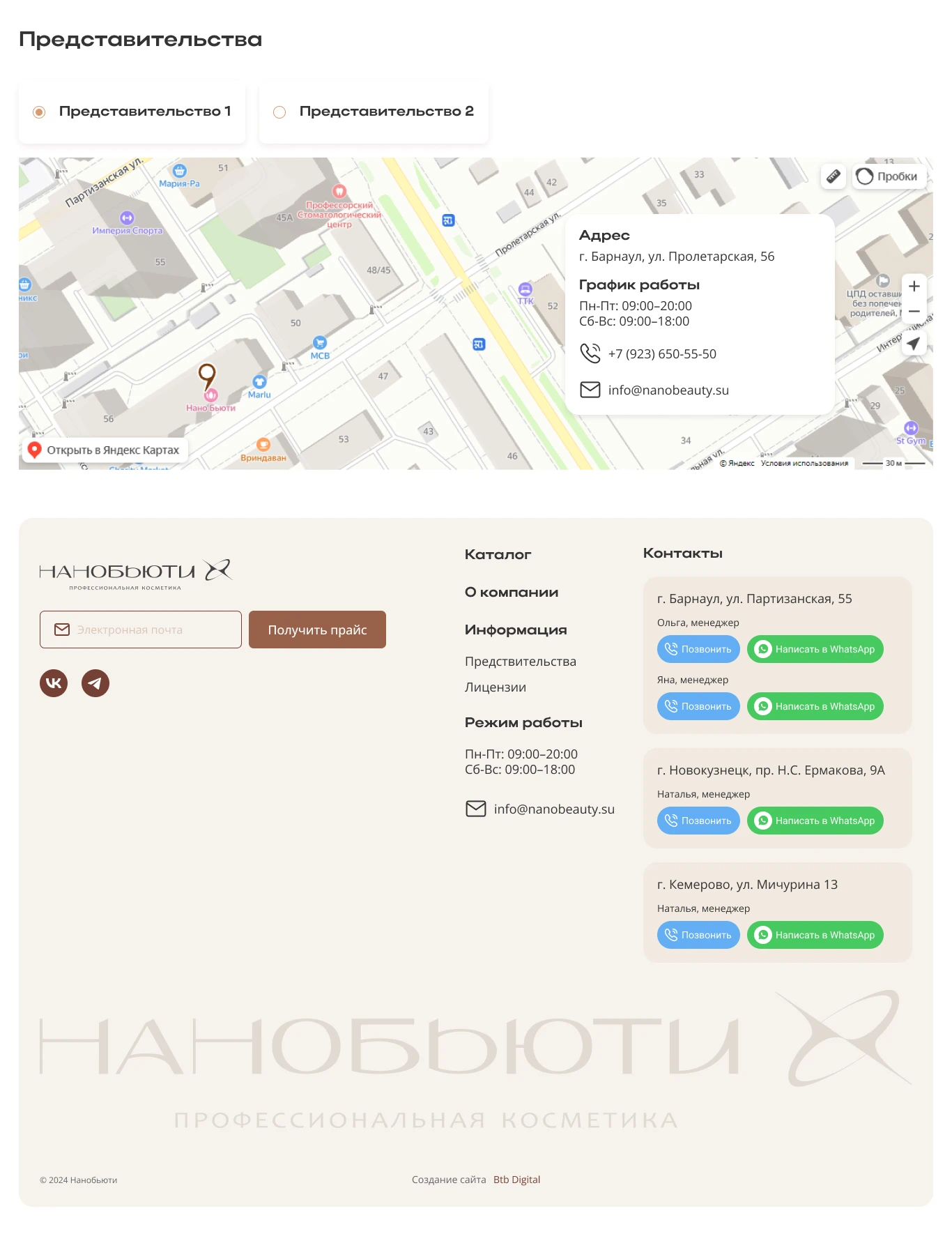
Task: Open the Каталог footer link
Action: coord(498,555)
